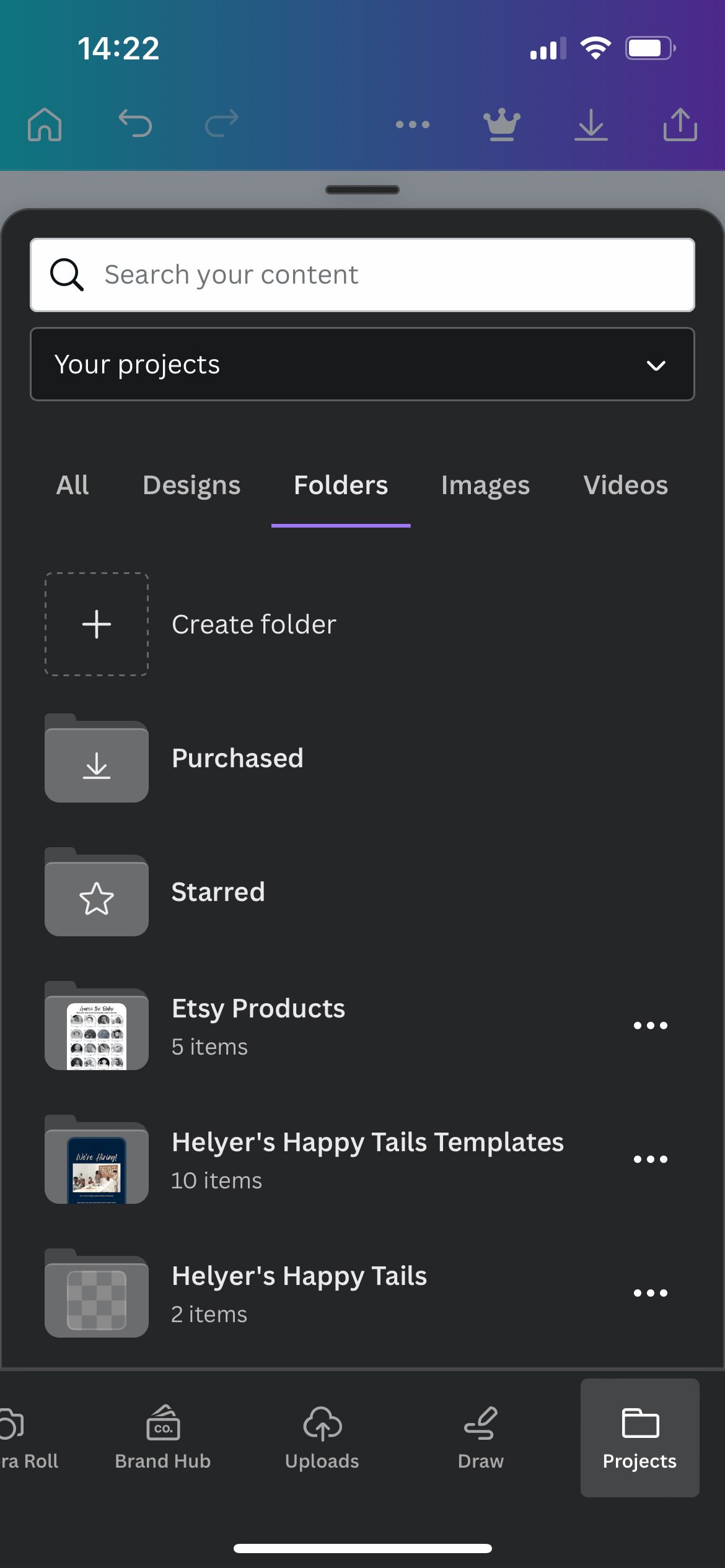The image size is (725, 1568).
Task: Select the Draw tool
Action: pyautogui.click(x=480, y=1438)
